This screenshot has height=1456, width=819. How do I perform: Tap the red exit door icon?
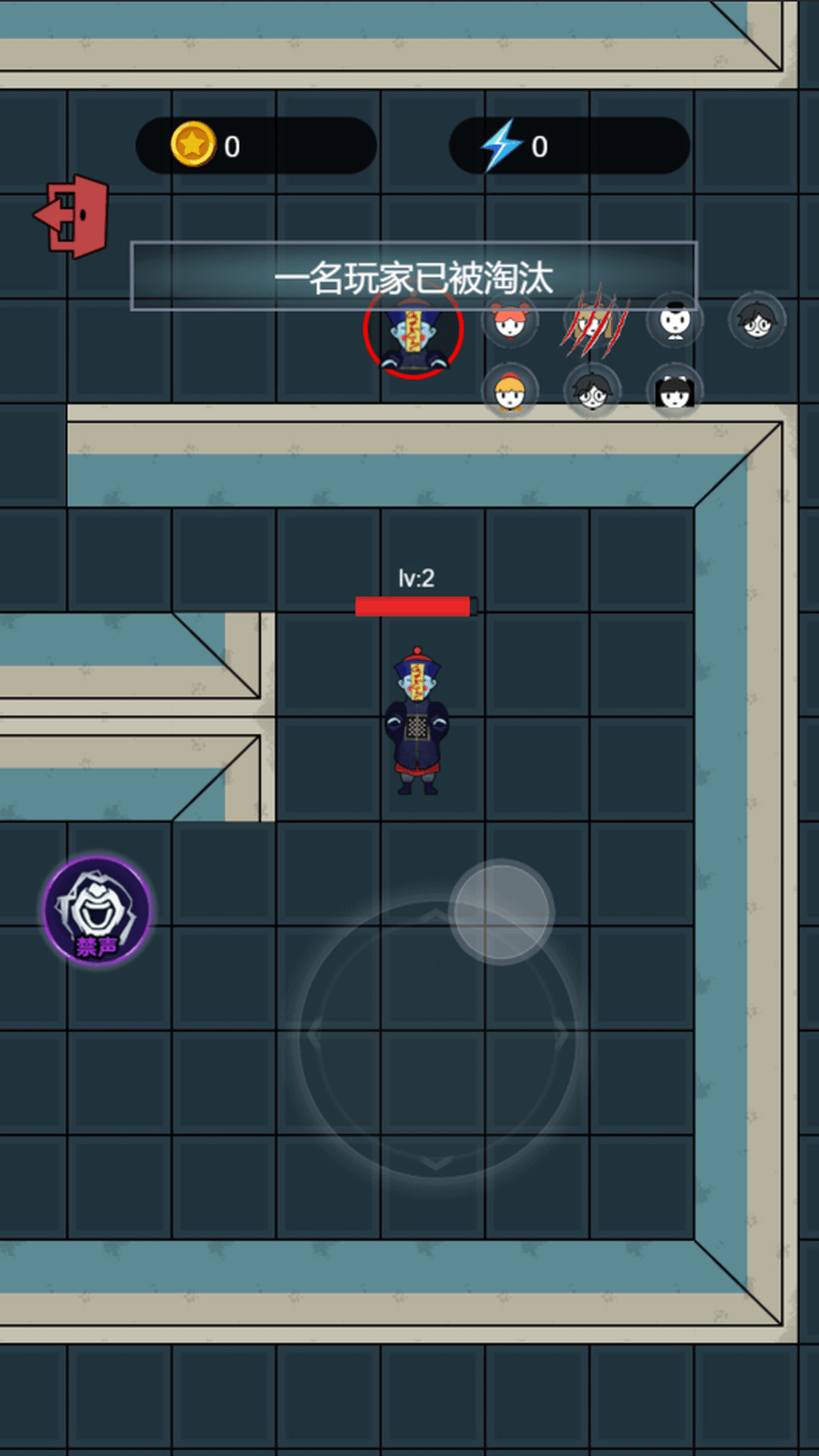point(74,216)
